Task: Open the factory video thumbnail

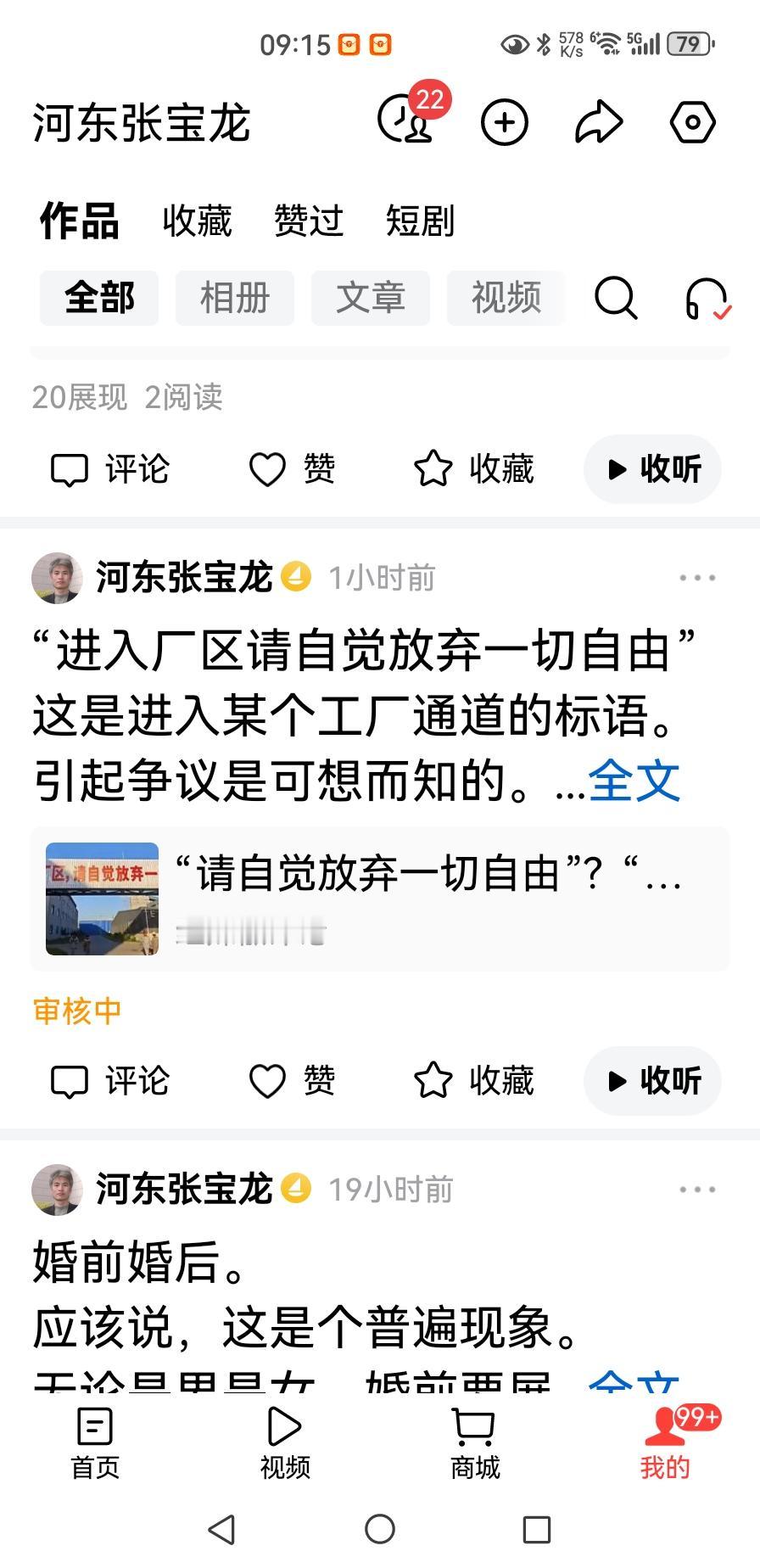Action: 102,898
